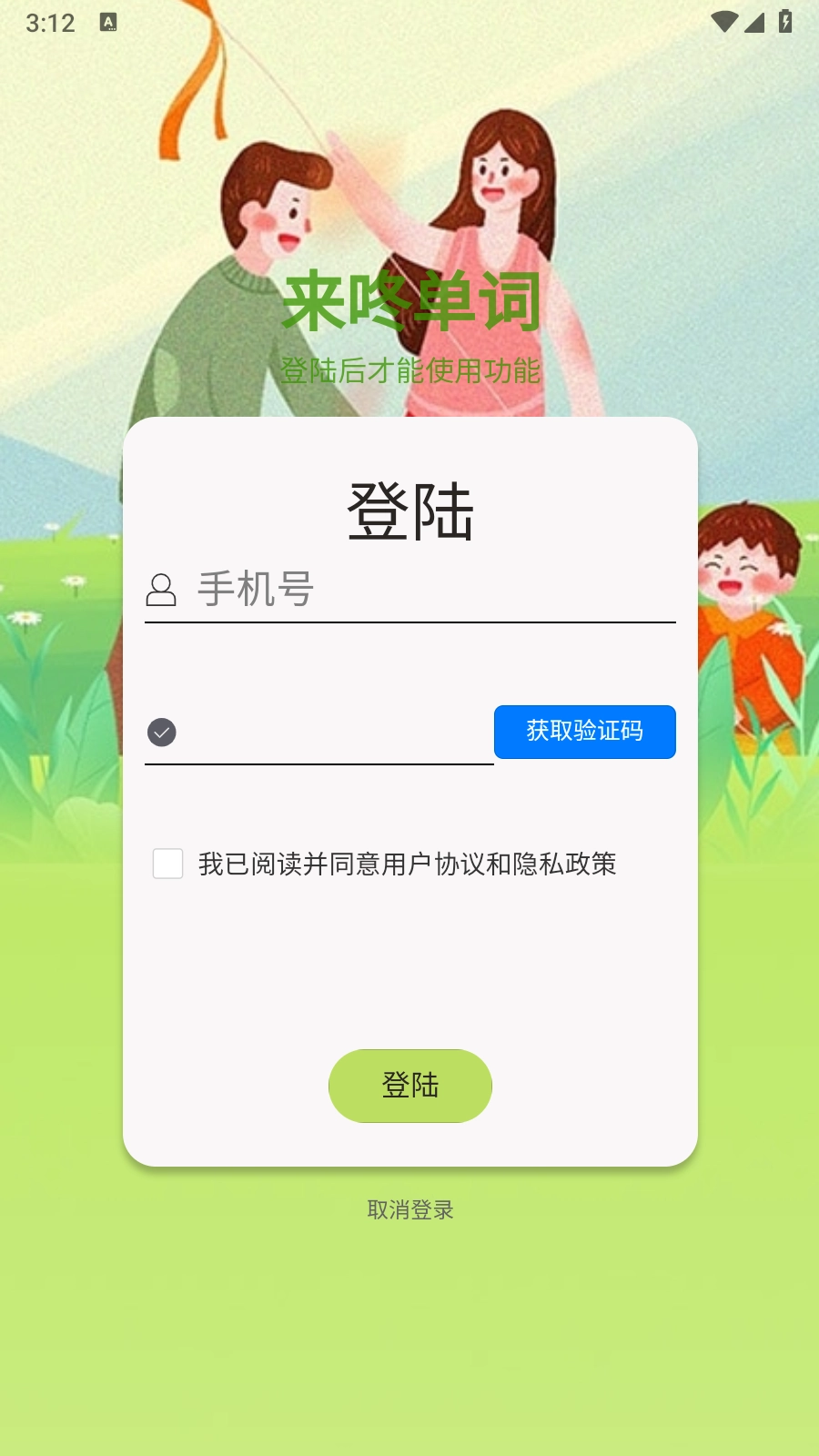Enable the agreement checkbox before logging in
Viewport: 819px width, 1456px height.
[x=167, y=864]
